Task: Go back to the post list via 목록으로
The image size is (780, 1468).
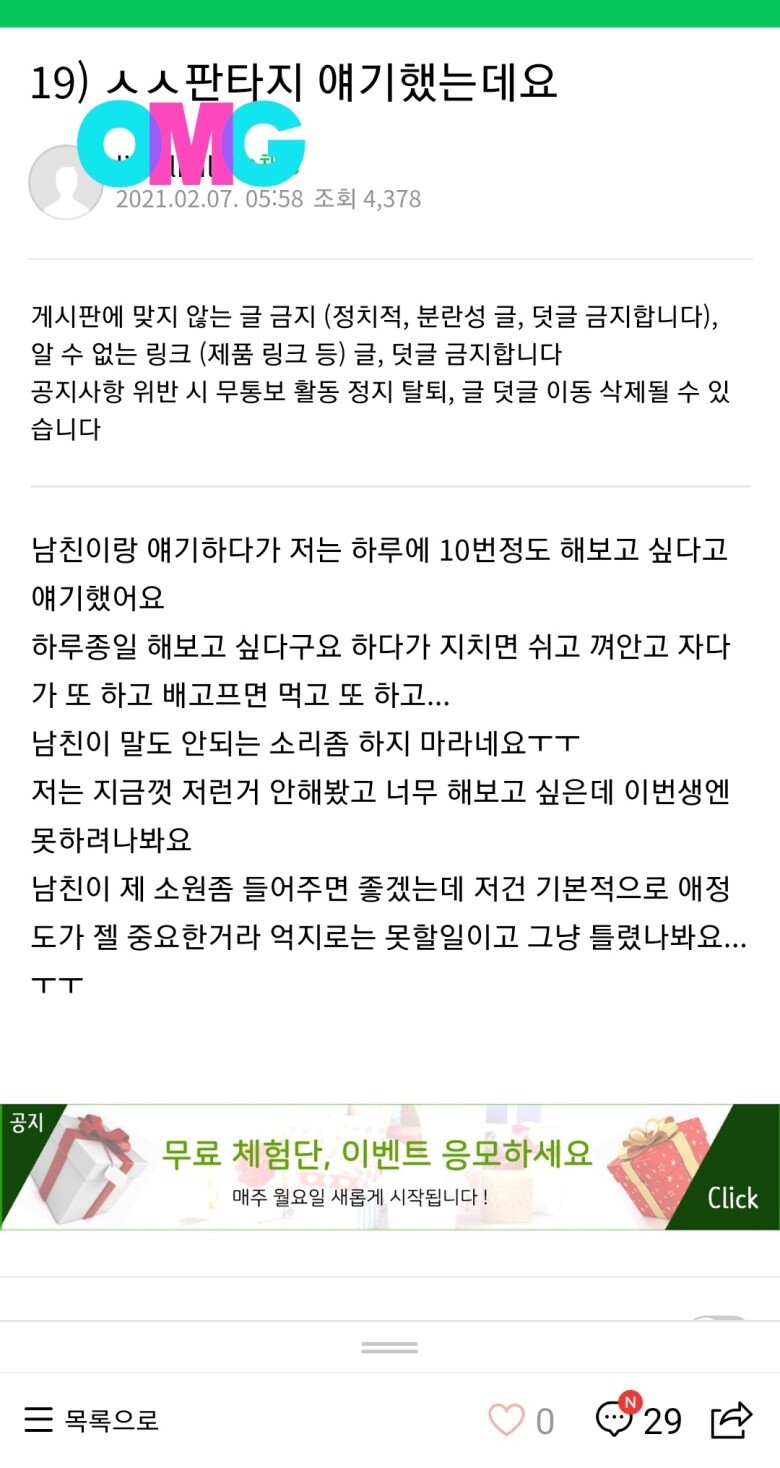Action: coord(92,1420)
